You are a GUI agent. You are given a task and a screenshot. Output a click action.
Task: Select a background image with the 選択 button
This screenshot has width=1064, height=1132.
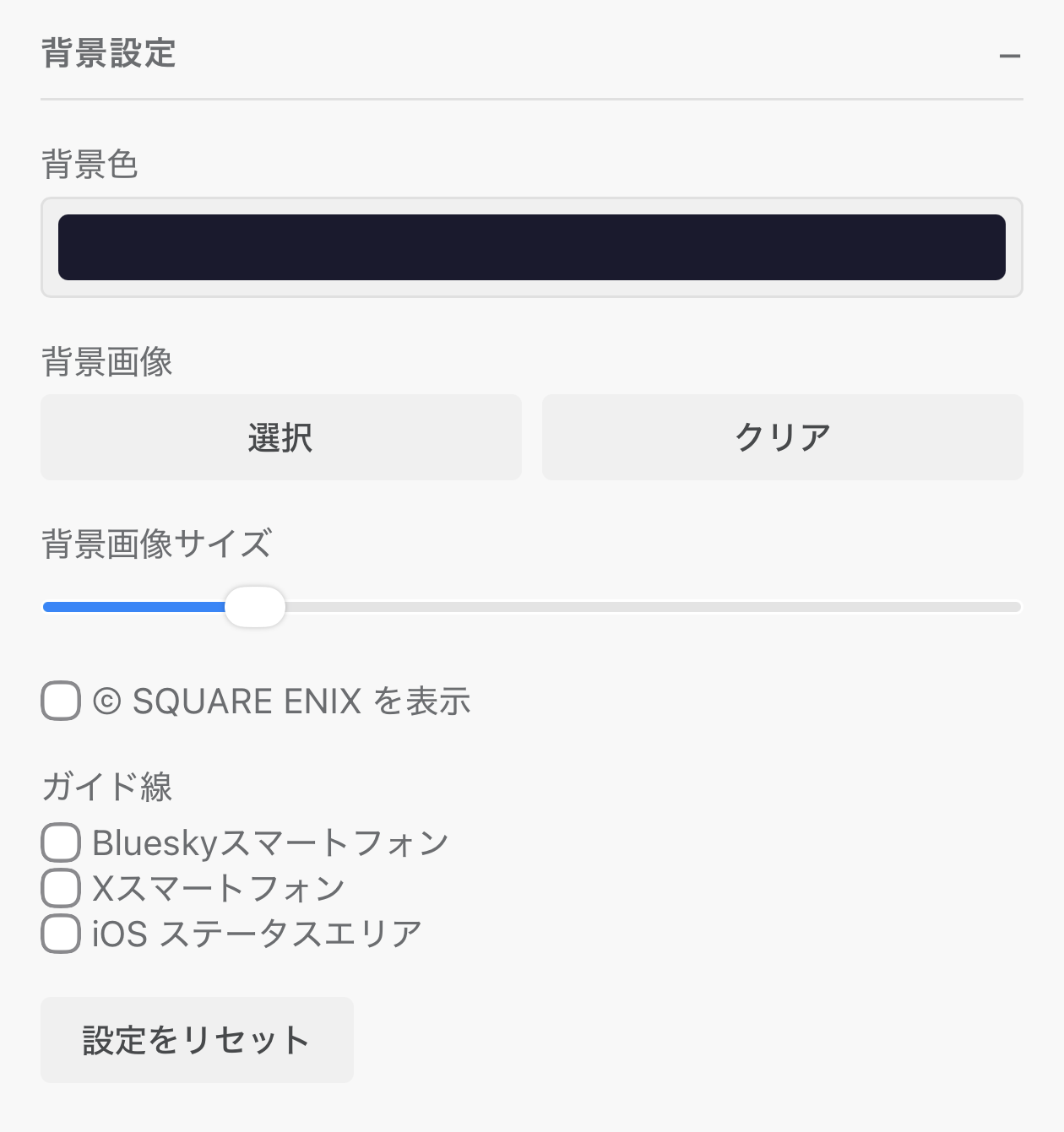point(280,437)
